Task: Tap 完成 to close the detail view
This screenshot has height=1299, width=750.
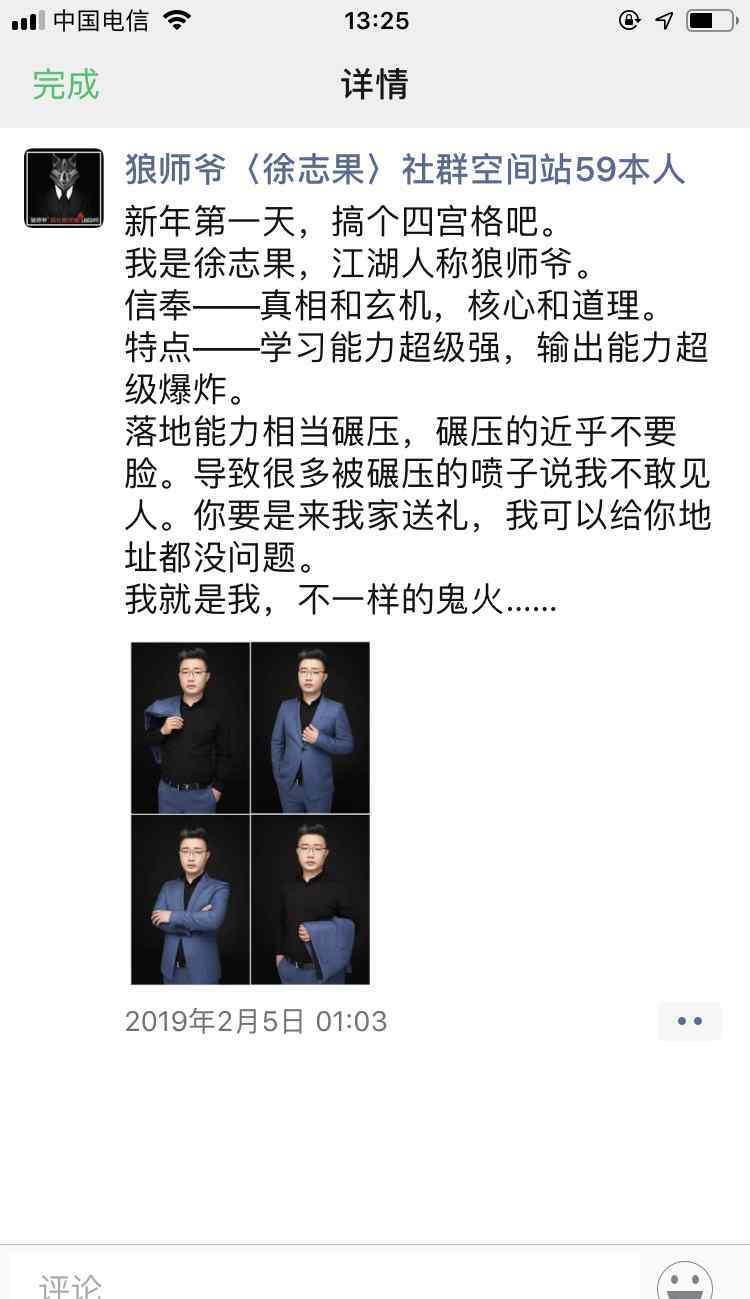Action: (x=66, y=85)
